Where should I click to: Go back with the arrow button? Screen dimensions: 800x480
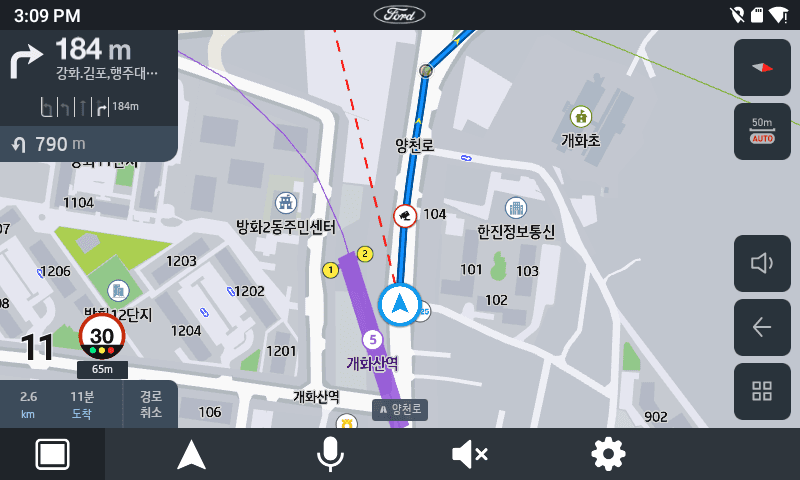[x=762, y=327]
